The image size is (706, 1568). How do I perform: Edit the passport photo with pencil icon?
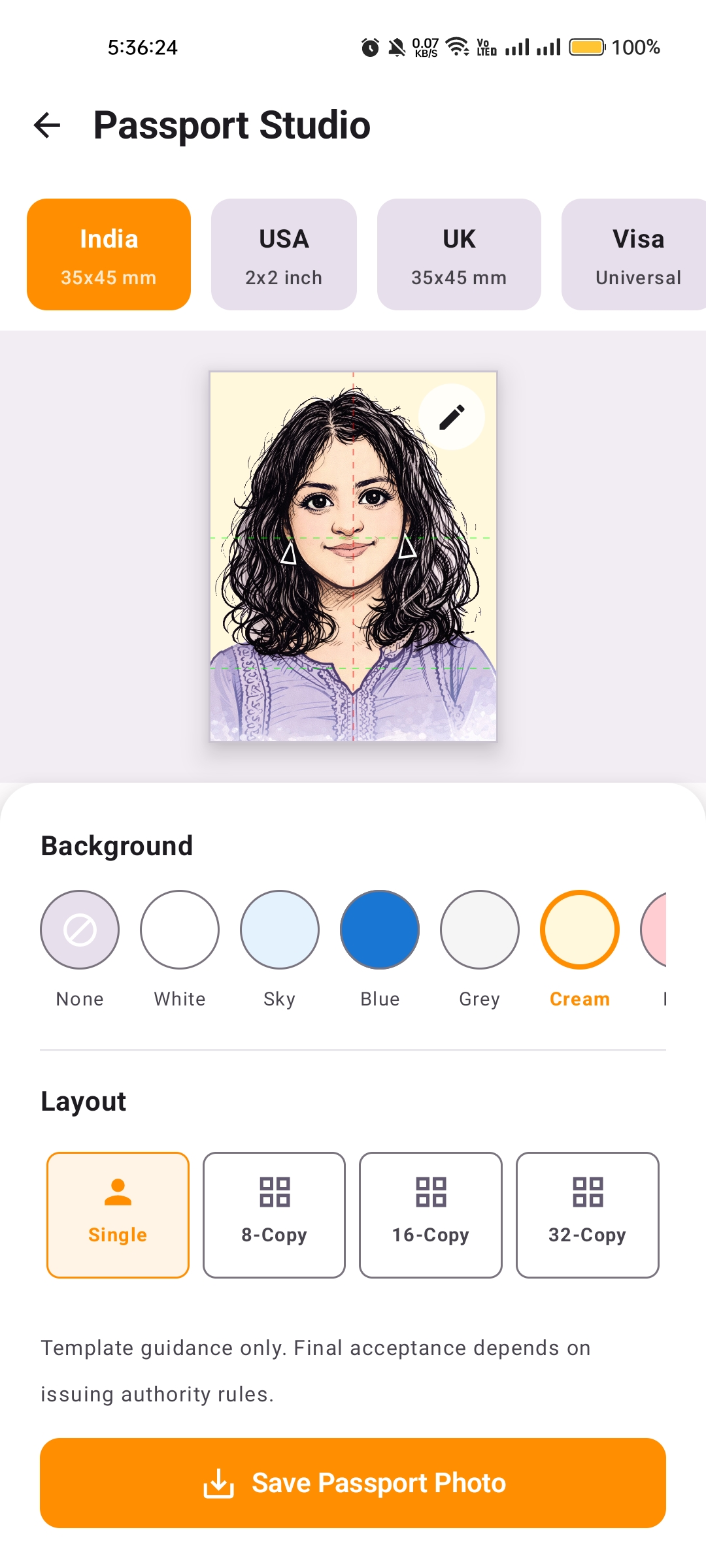coord(452,417)
